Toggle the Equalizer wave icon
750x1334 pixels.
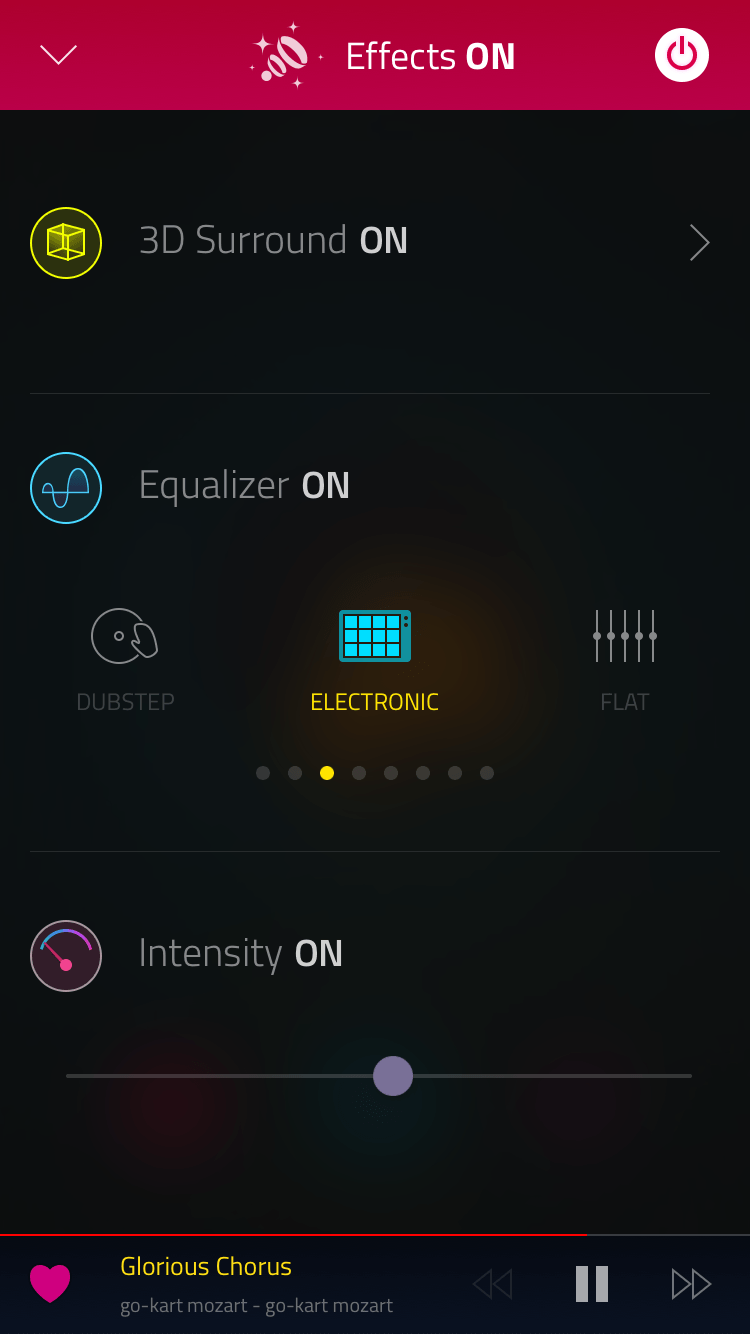66,487
